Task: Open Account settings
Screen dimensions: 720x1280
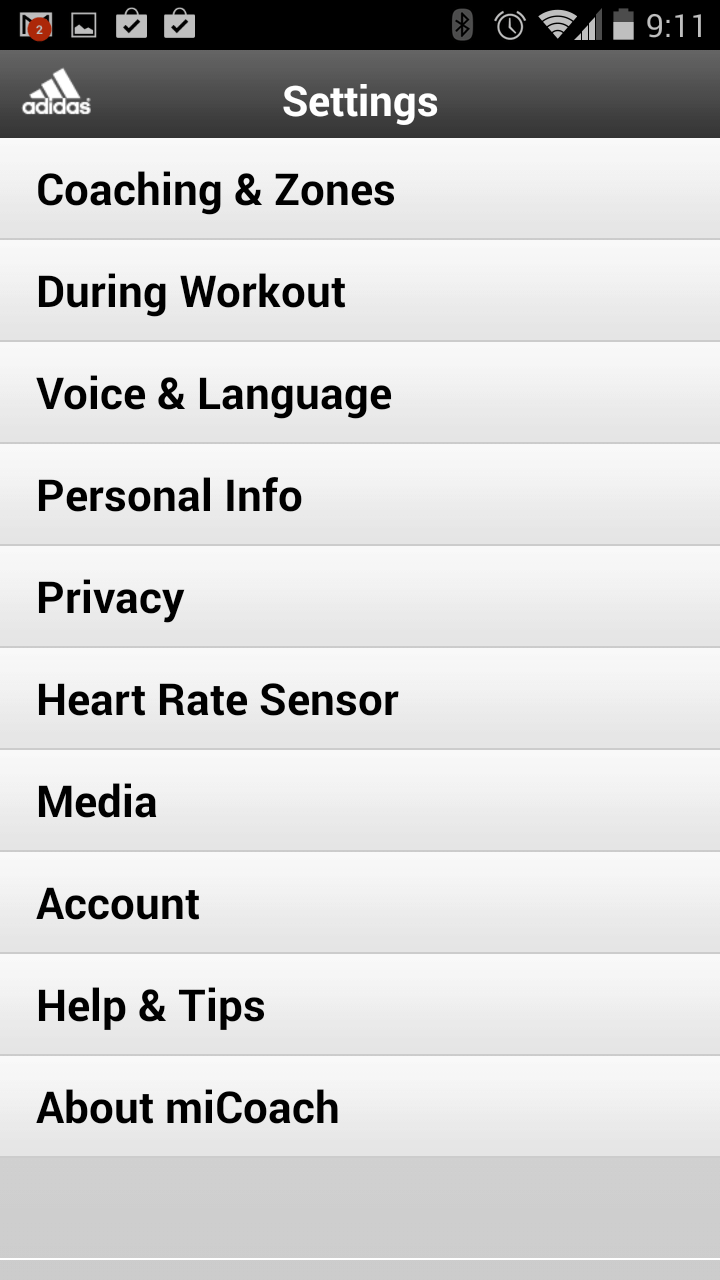Action: 360,903
